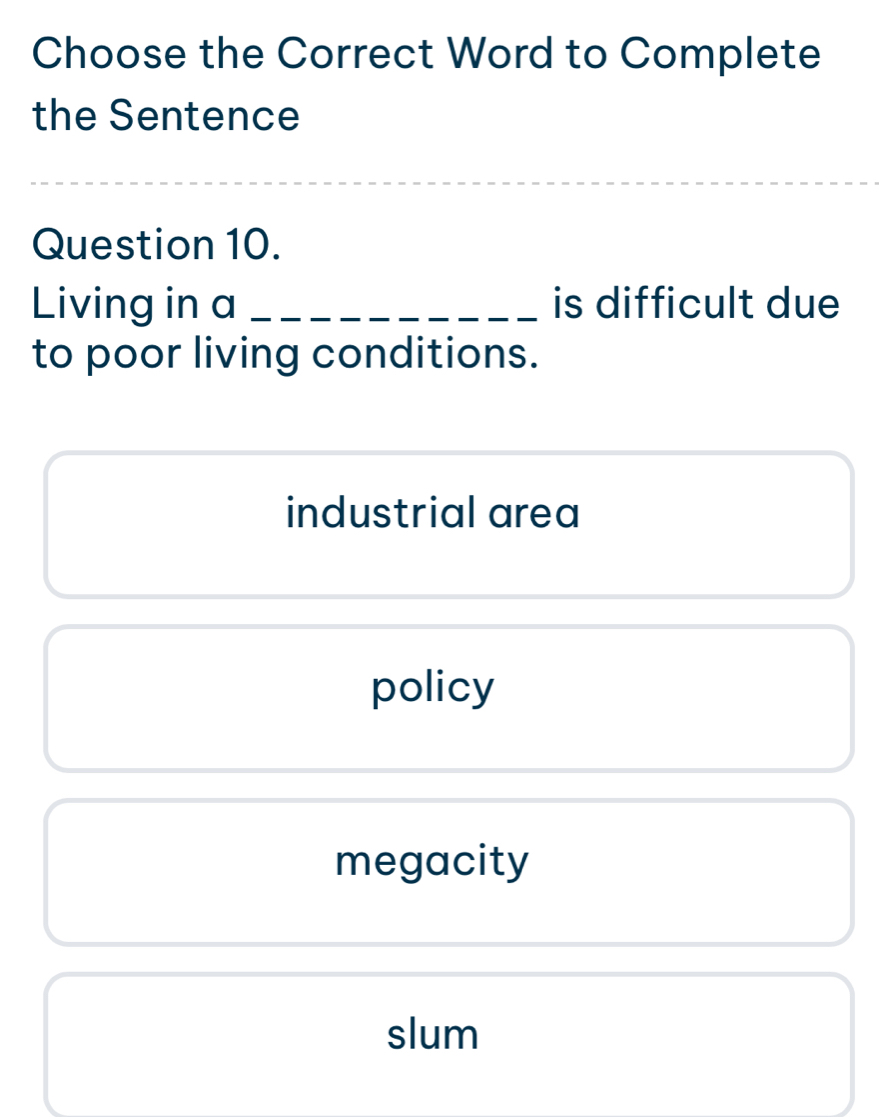Select the 'industrial area' answer
879x1117 pixels.
[x=449, y=524]
